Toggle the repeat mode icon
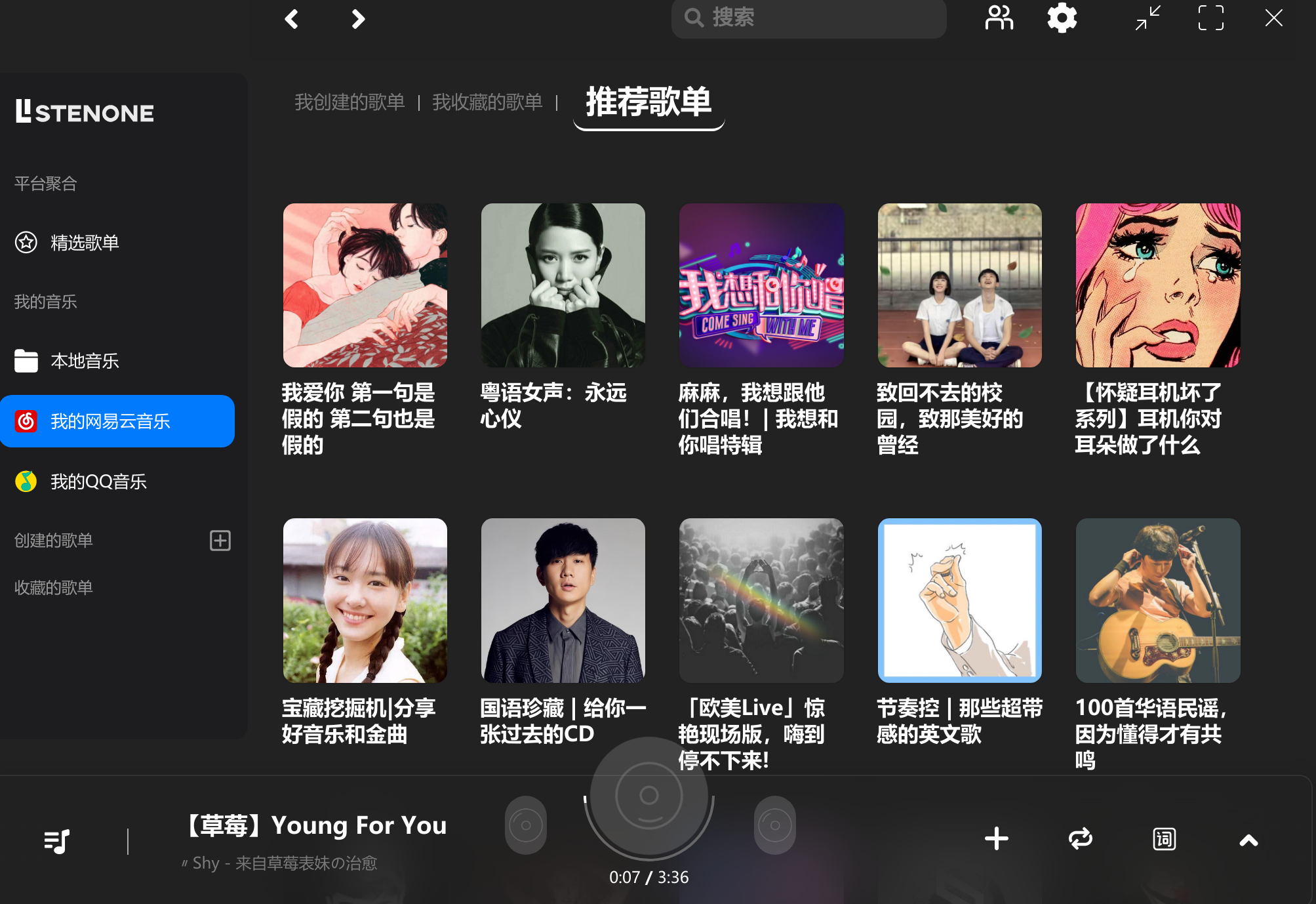 click(1080, 838)
